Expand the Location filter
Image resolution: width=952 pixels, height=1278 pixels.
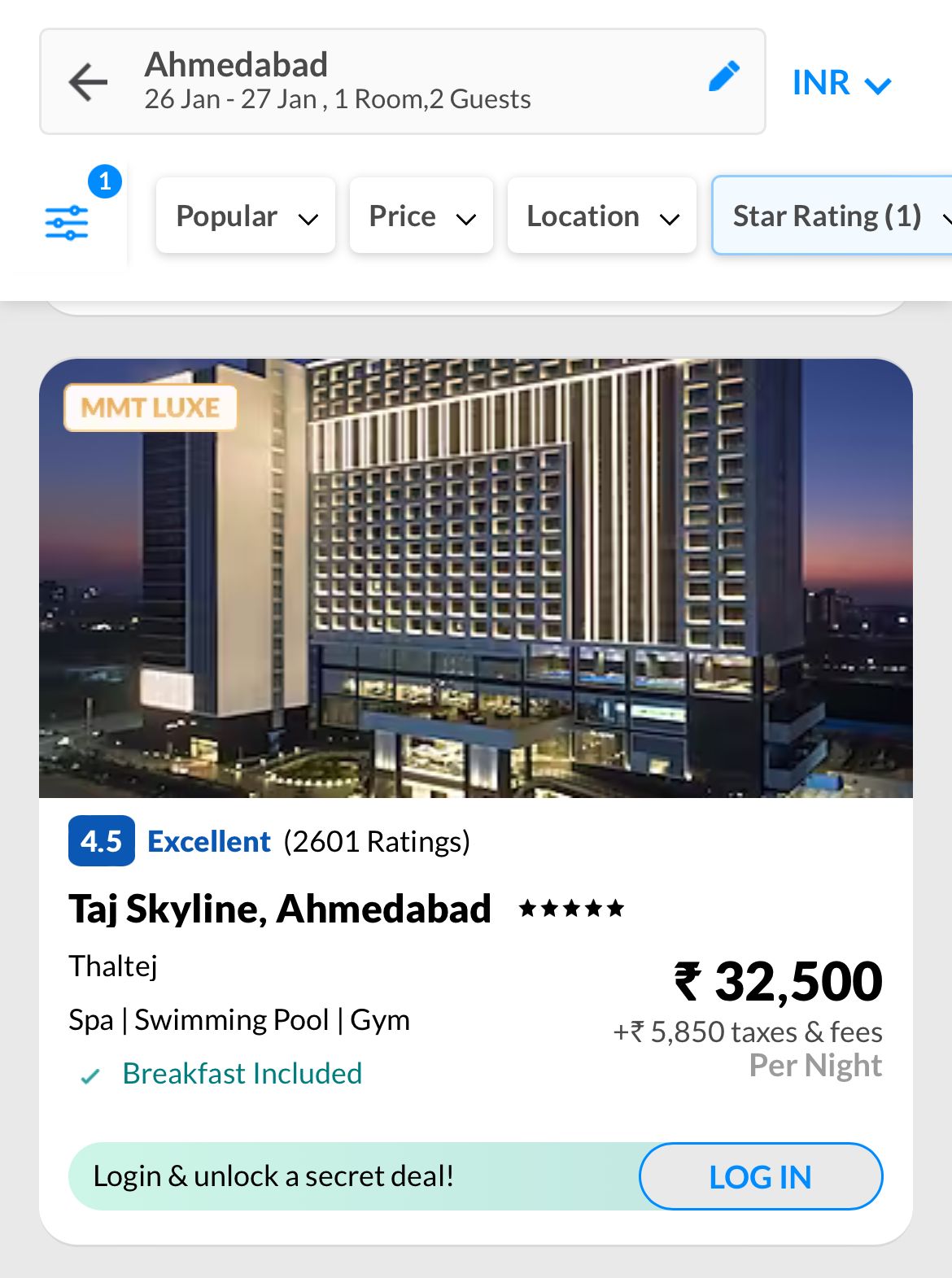click(601, 216)
